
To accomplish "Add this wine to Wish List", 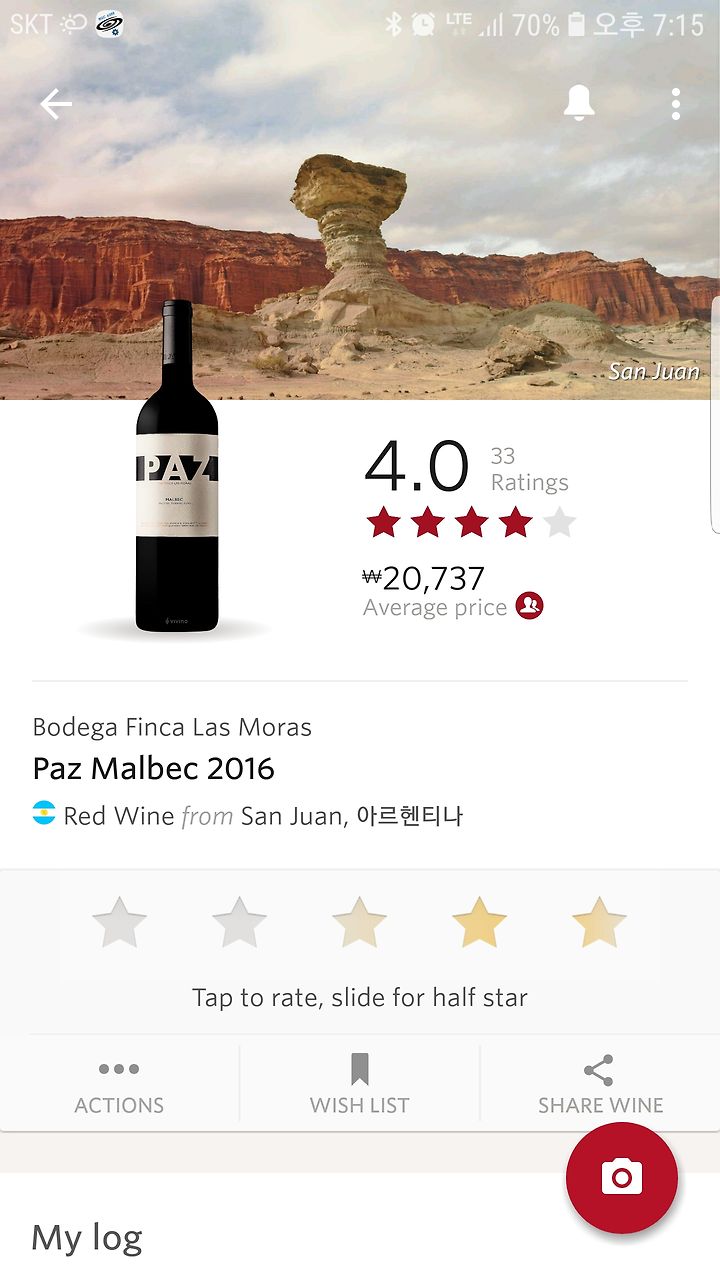I will coord(359,1086).
